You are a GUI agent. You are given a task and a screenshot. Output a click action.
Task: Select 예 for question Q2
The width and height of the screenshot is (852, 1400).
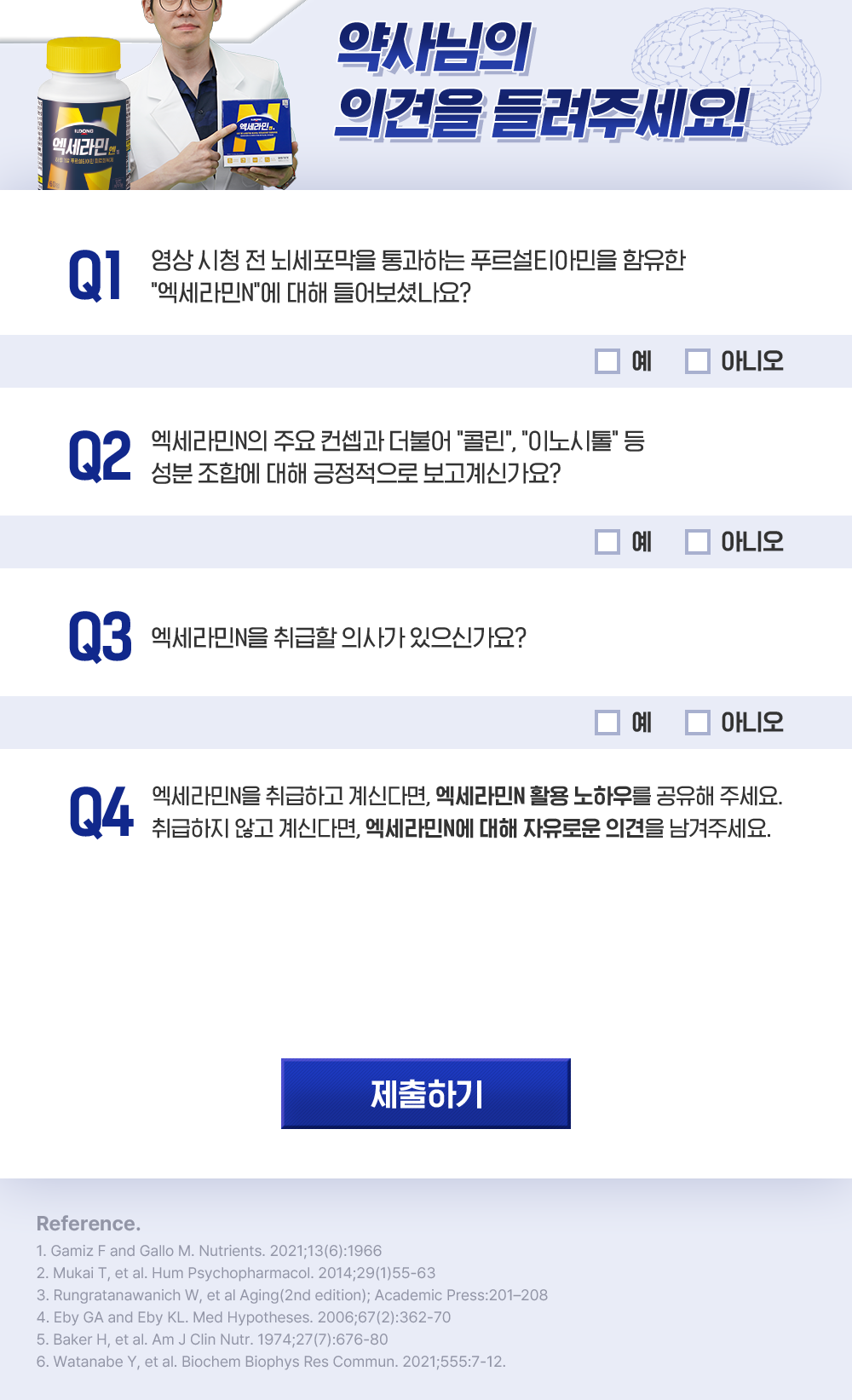[607, 542]
